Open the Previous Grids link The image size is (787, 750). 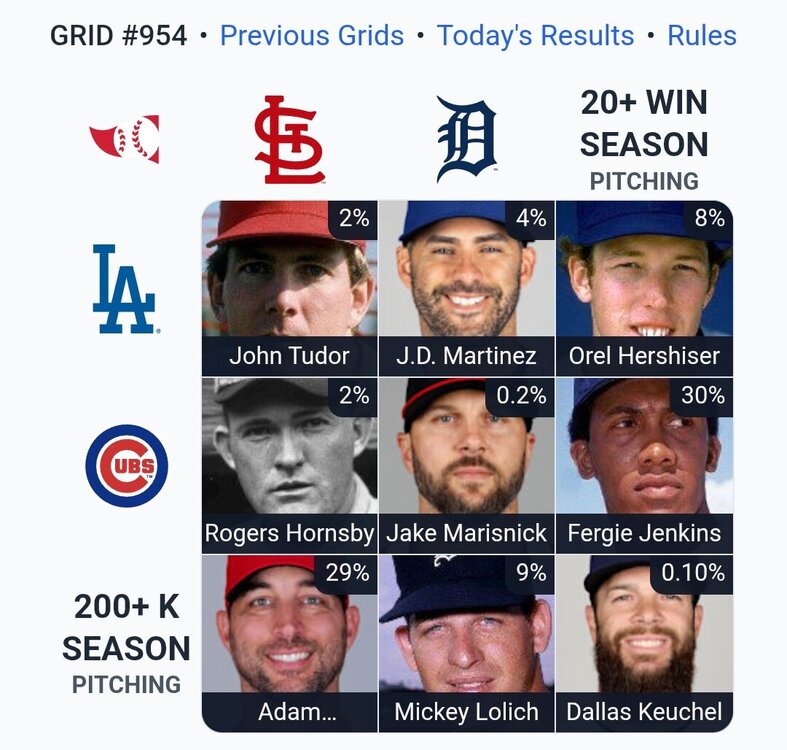[x=312, y=36]
